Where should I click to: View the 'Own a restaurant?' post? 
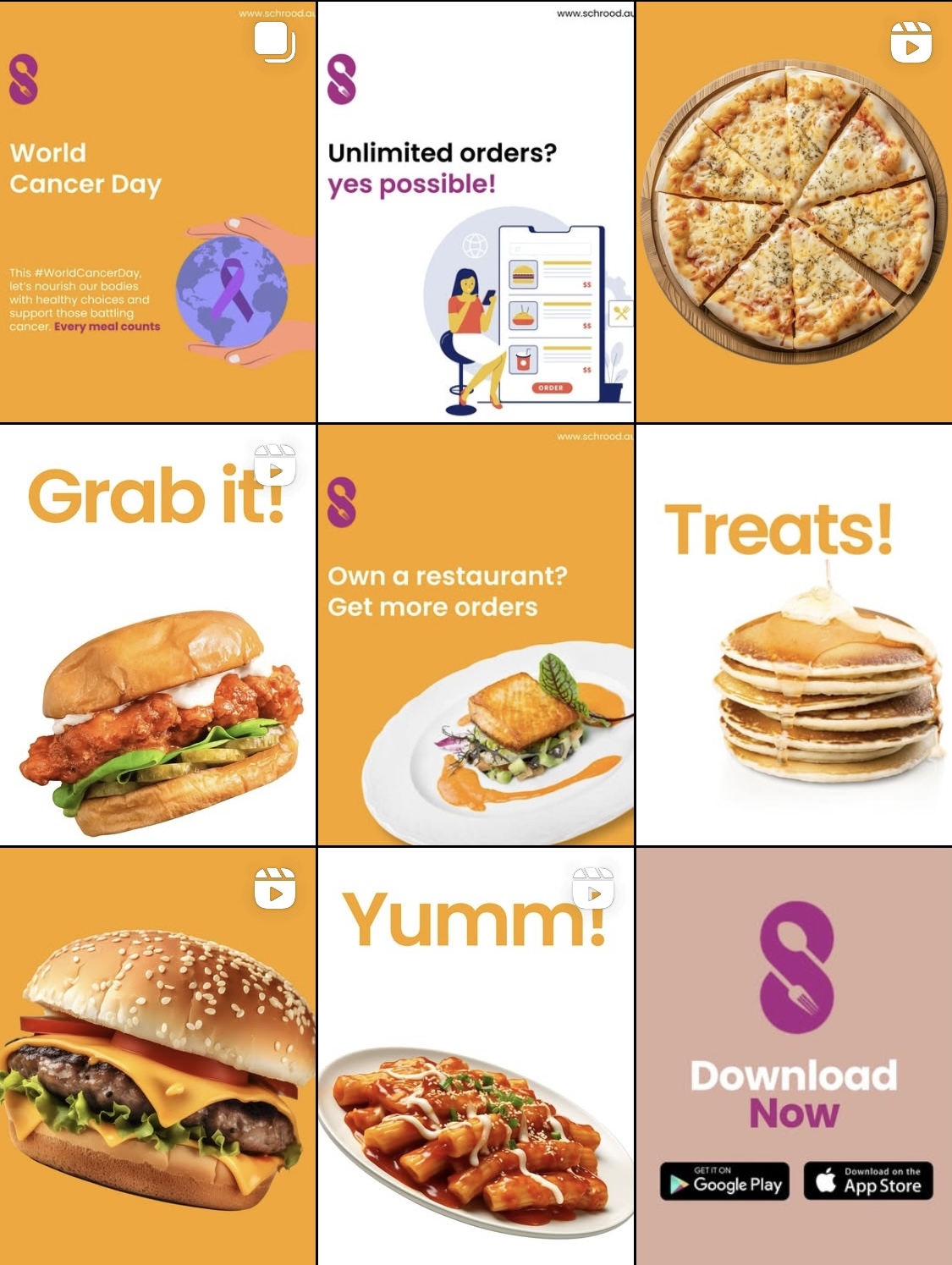(476, 635)
